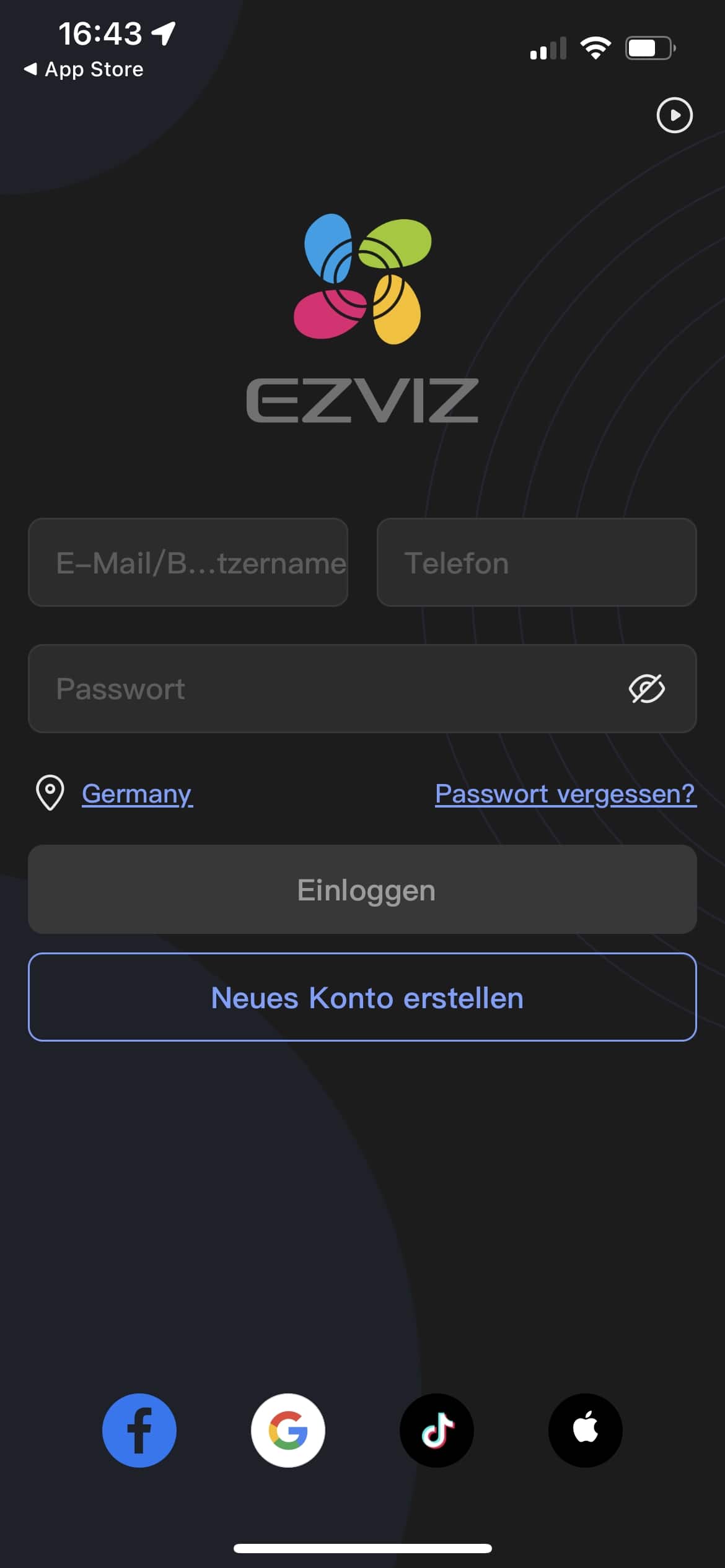Screen dimensions: 725x1568
Task: Toggle password visibility eye icon
Action: pyautogui.click(x=646, y=689)
